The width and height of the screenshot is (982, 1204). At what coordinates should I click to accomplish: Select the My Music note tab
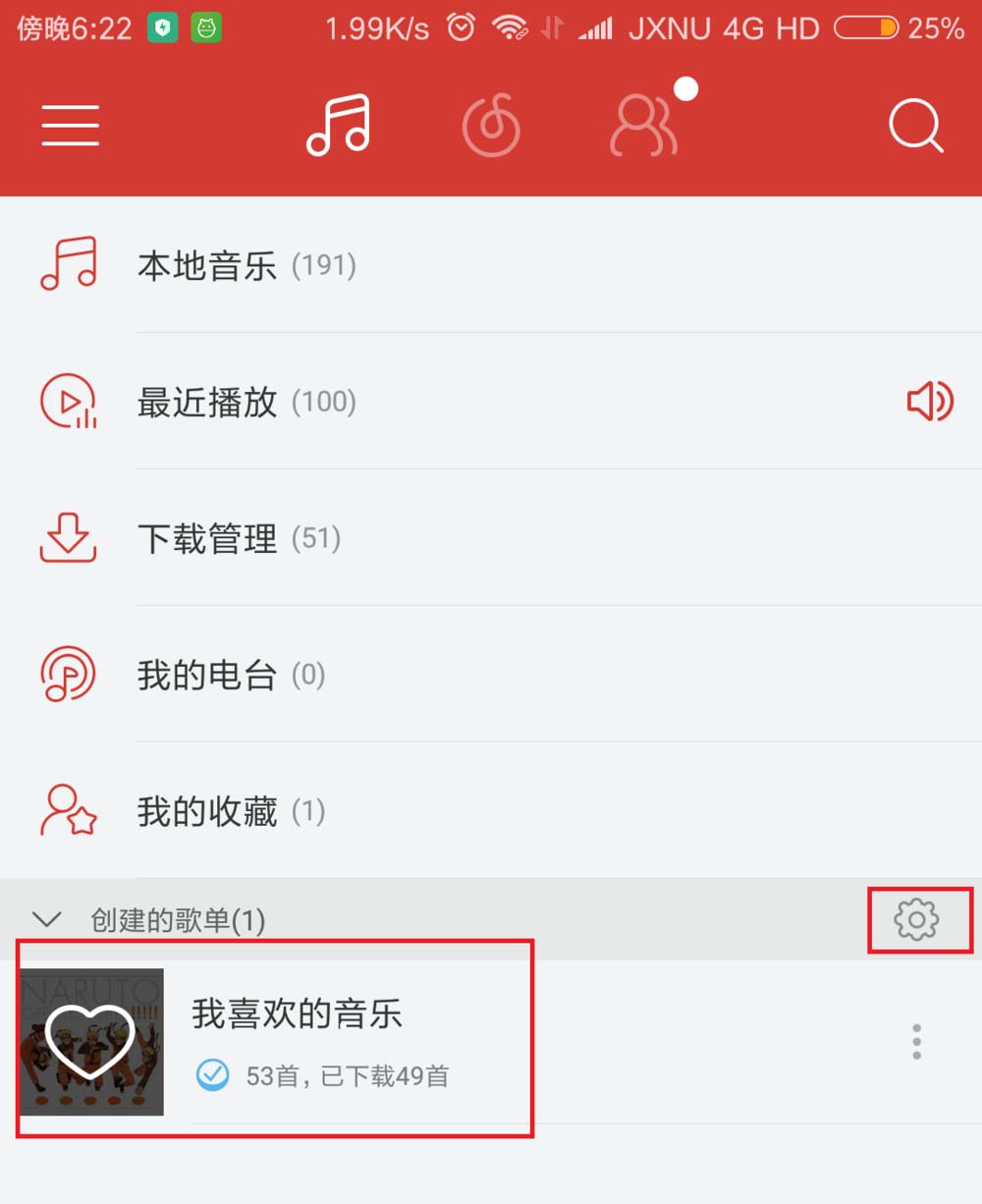pyautogui.click(x=338, y=126)
